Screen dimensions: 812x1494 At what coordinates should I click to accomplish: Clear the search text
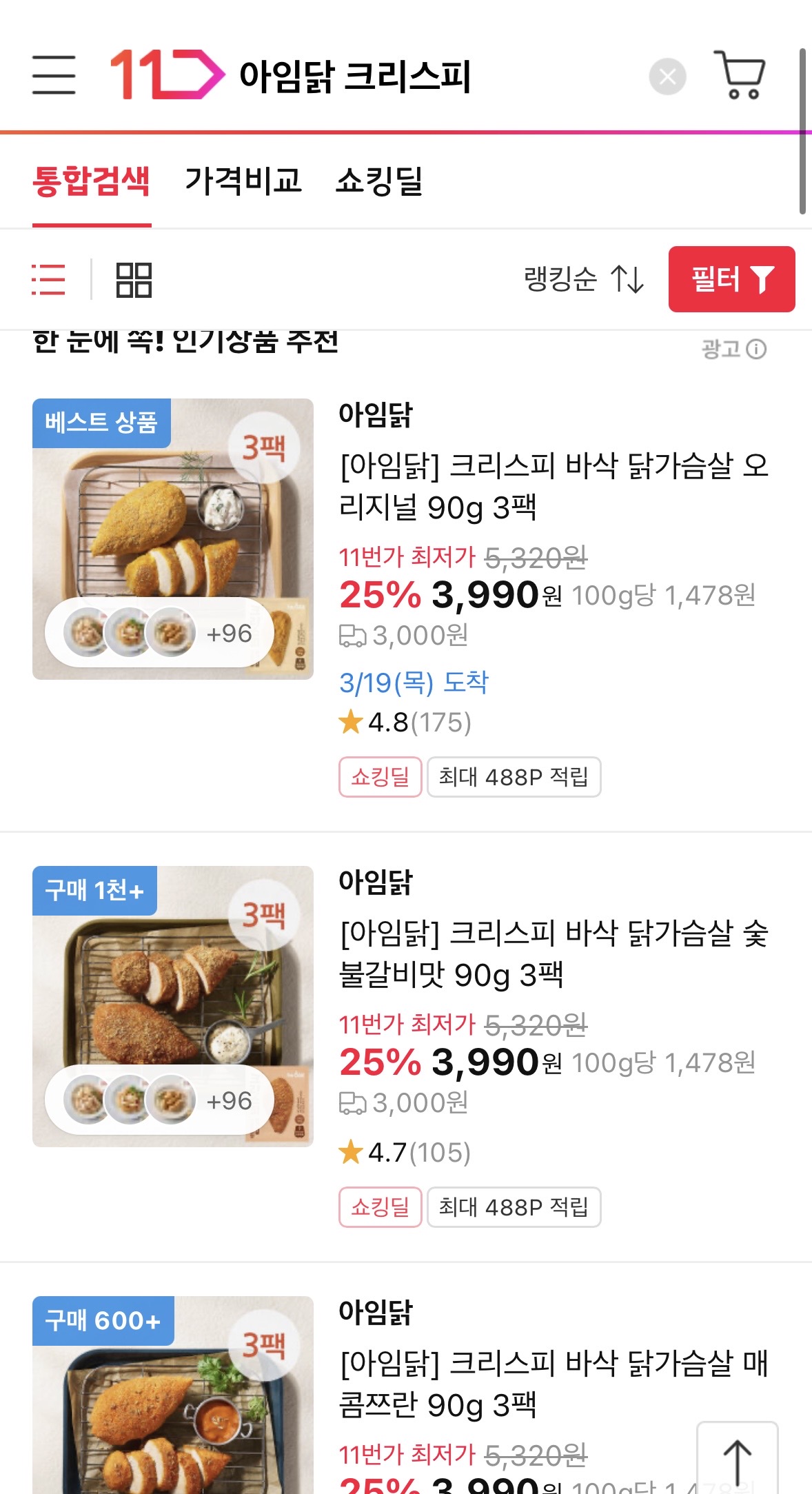click(x=667, y=76)
